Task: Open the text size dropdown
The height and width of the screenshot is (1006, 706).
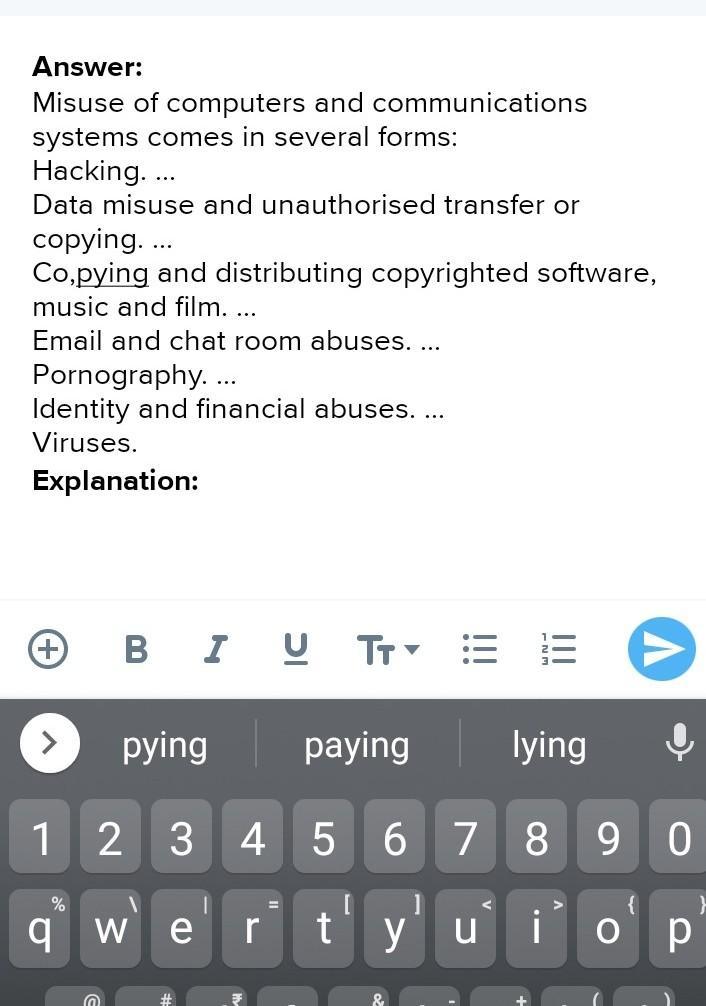Action: tap(388, 649)
